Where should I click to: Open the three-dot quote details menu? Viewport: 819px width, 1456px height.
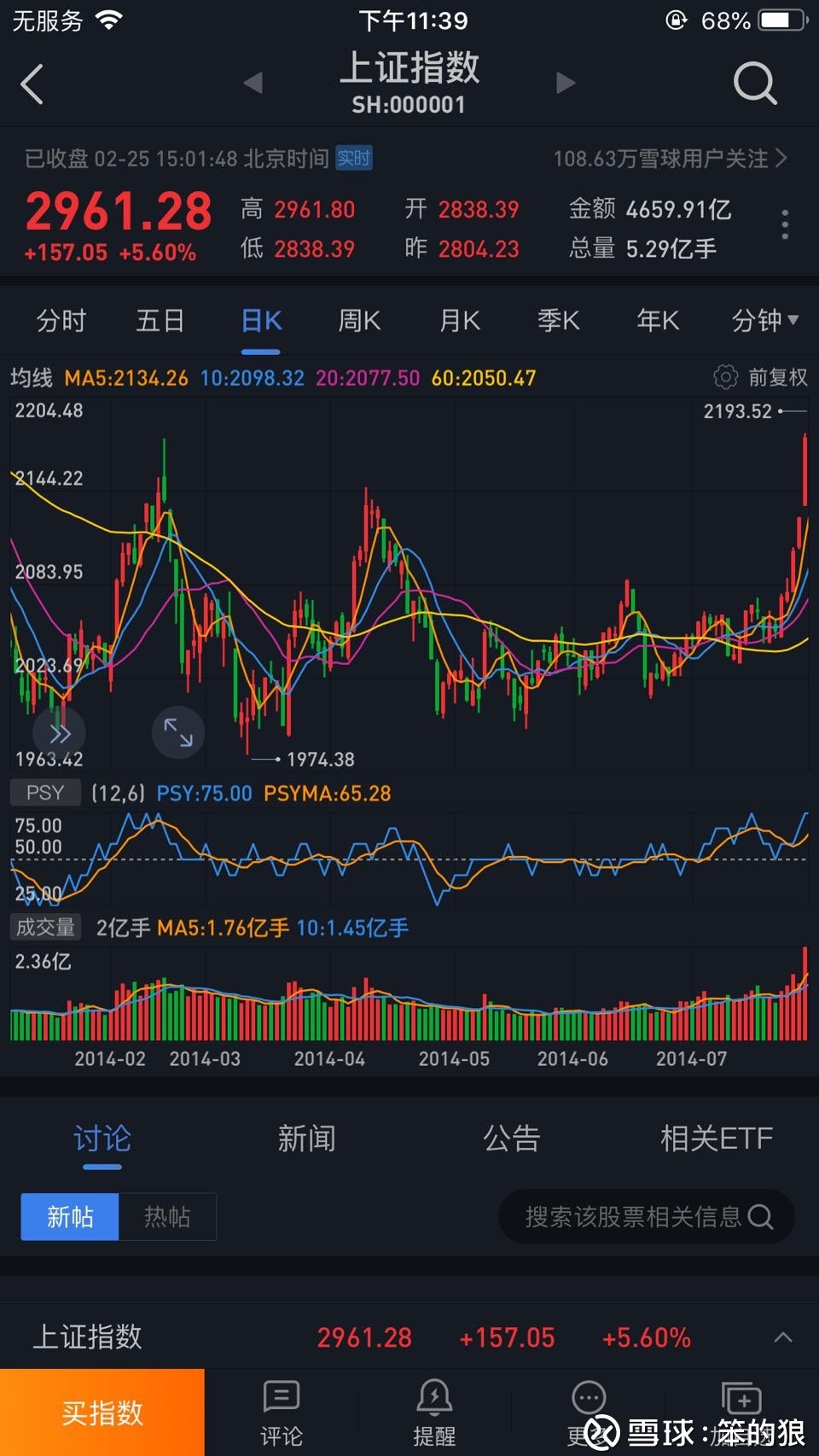point(785,224)
